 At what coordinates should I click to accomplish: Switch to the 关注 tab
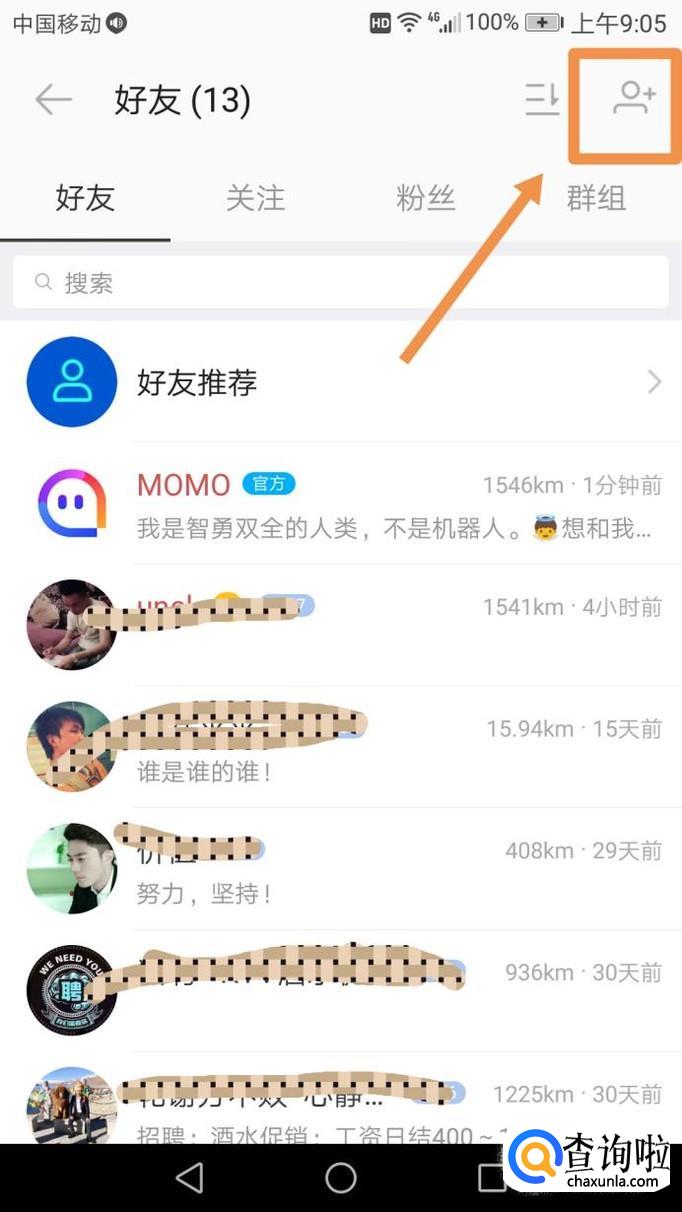255,198
